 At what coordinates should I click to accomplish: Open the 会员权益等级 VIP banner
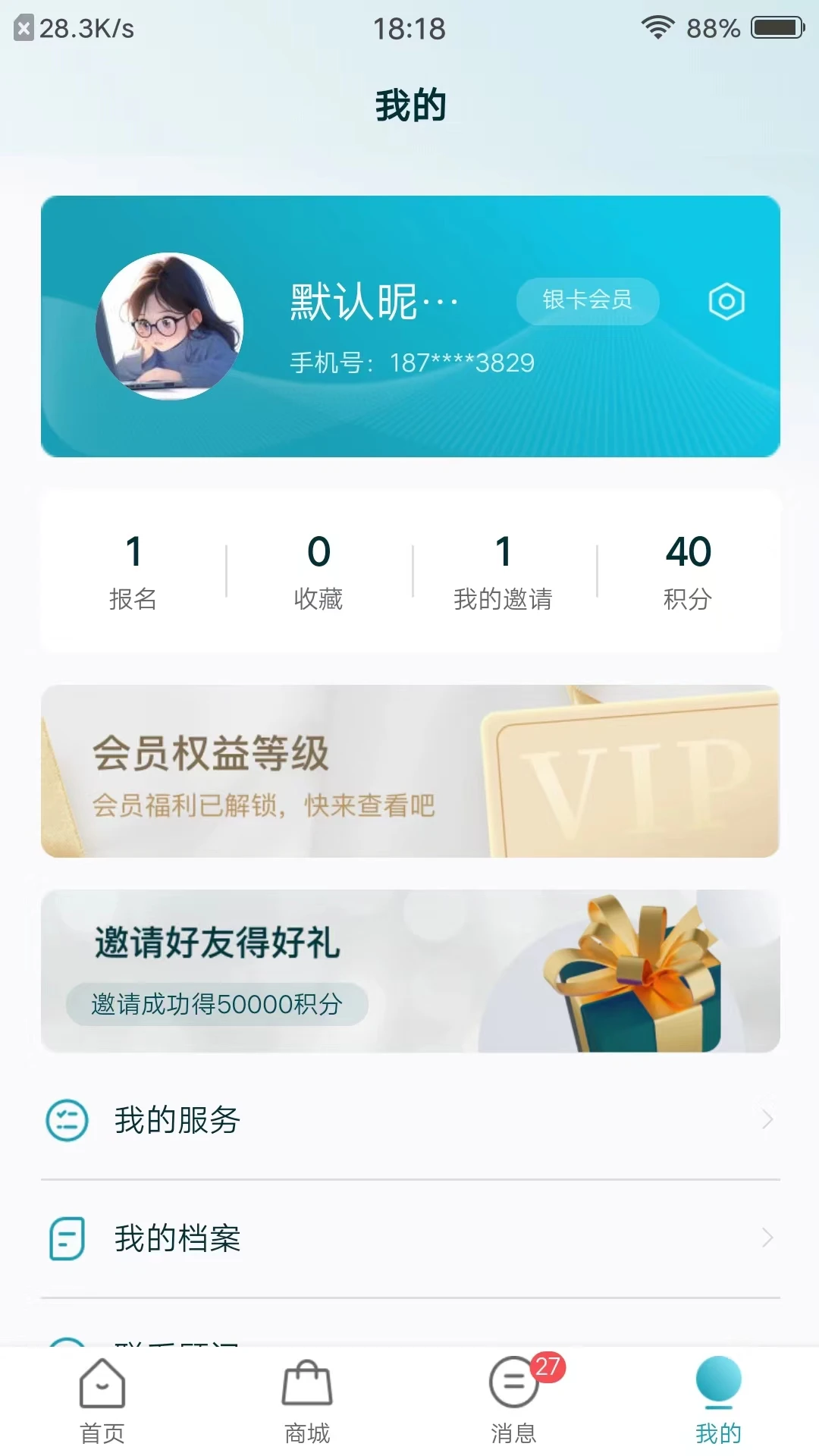pos(409,771)
